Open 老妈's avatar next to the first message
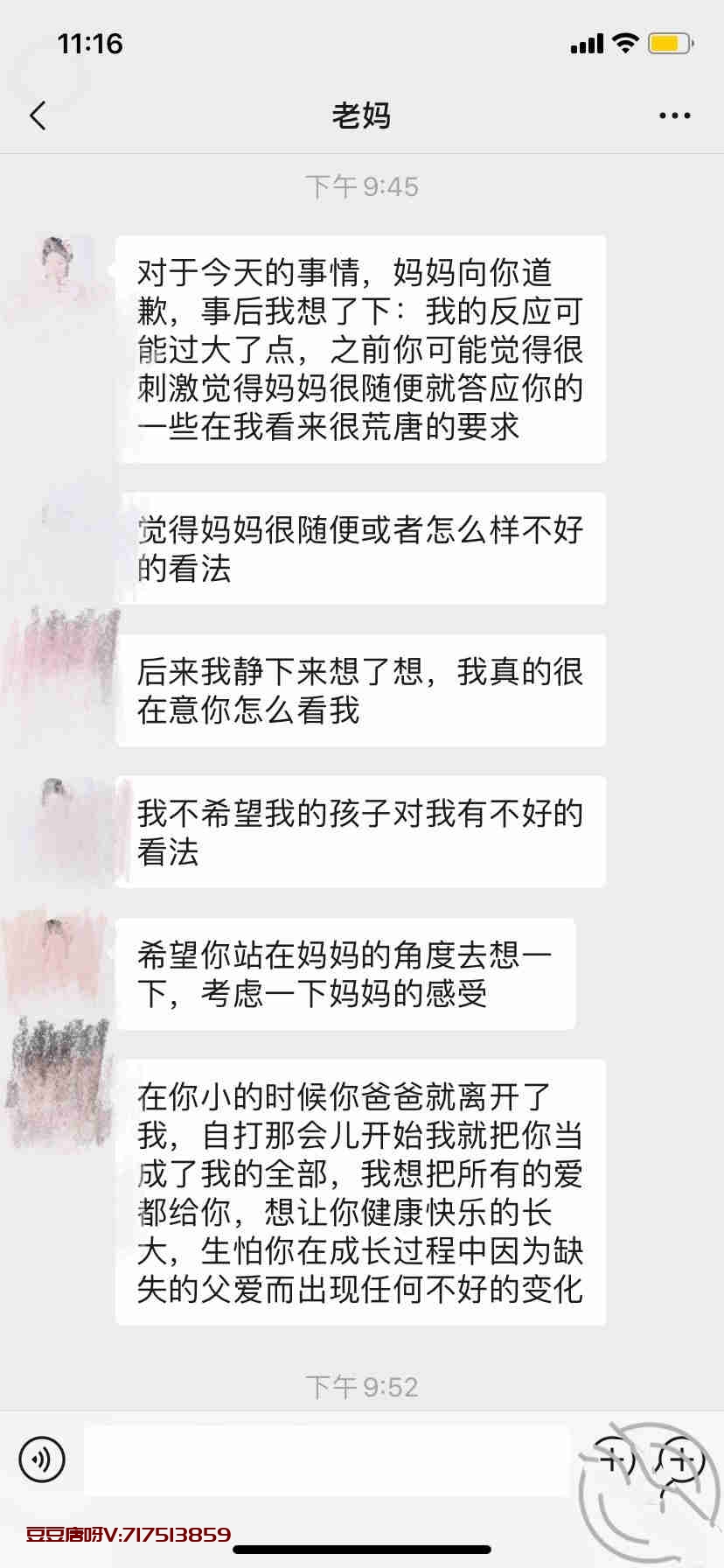The height and width of the screenshot is (1568, 724). point(59,271)
